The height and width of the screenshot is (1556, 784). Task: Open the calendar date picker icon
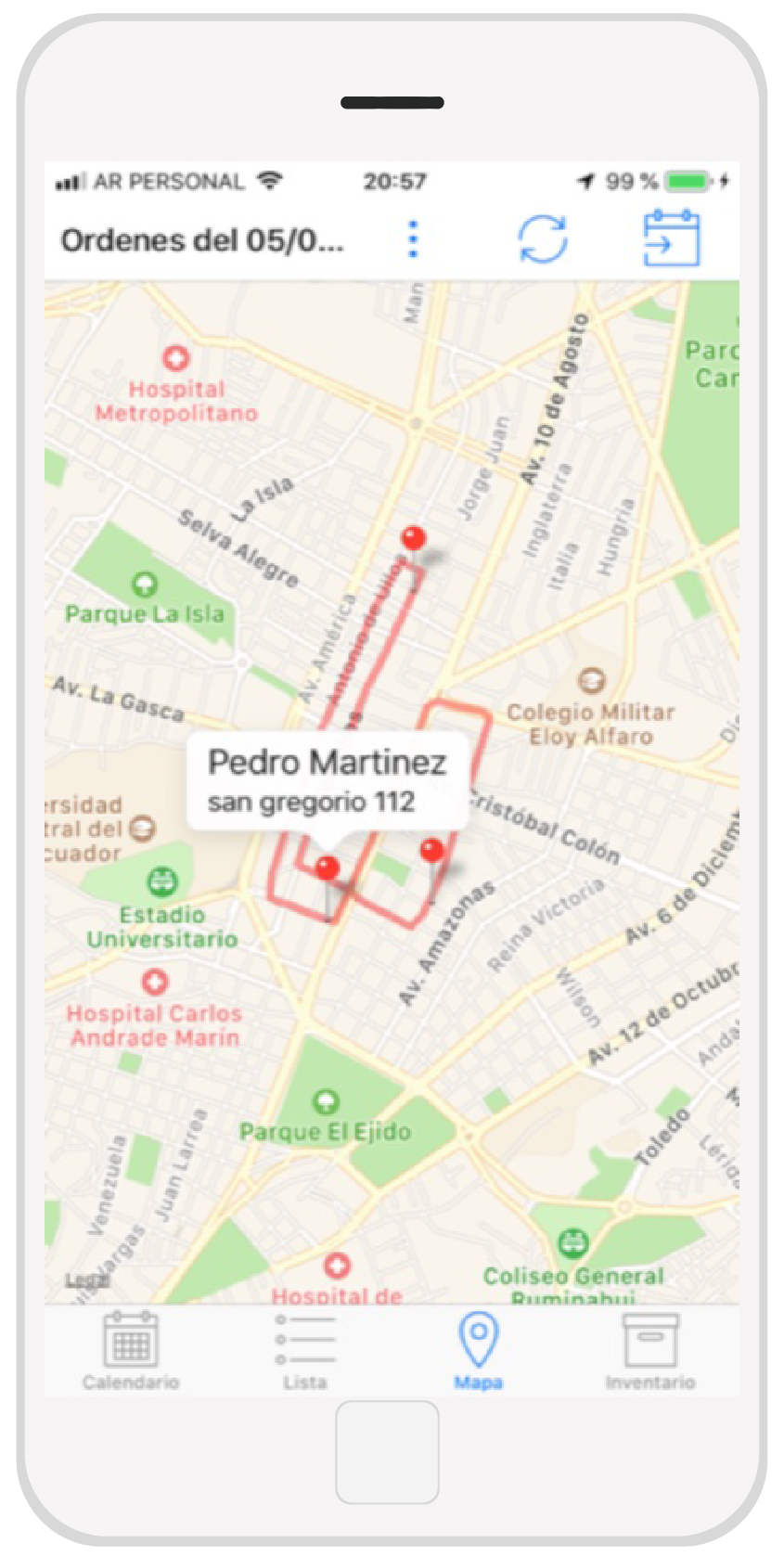tap(671, 239)
